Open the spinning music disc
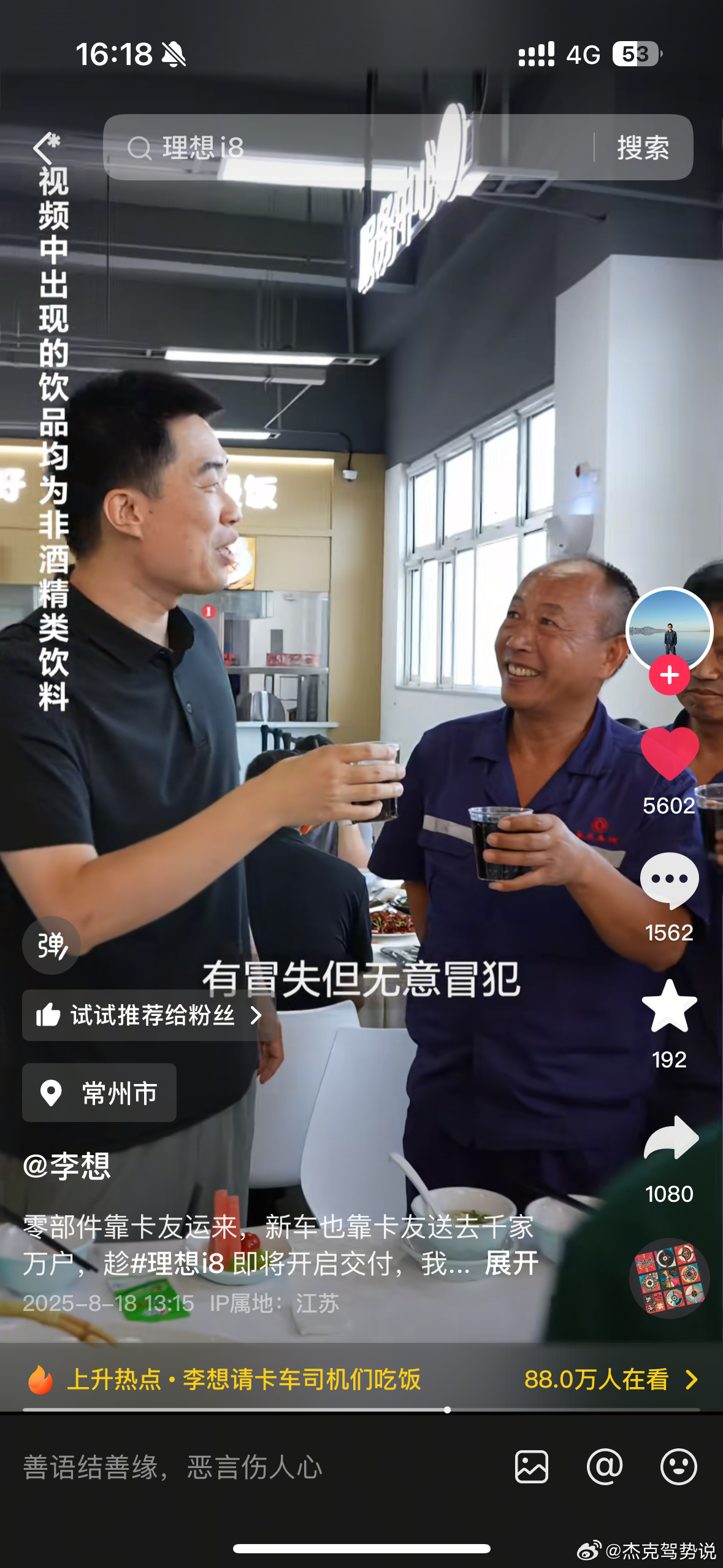The height and width of the screenshot is (1568, 723). click(x=669, y=1278)
